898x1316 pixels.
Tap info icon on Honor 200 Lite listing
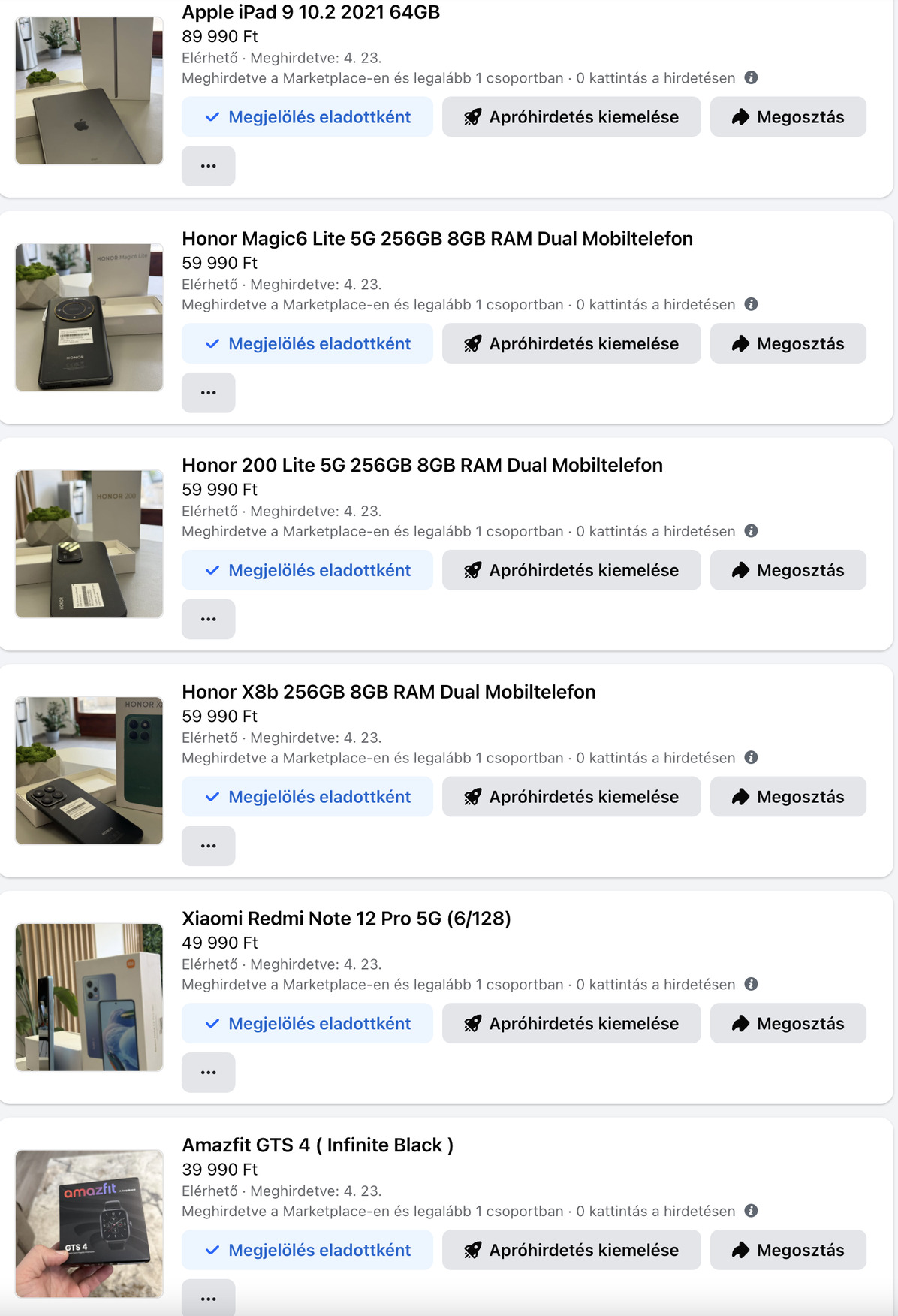point(751,531)
